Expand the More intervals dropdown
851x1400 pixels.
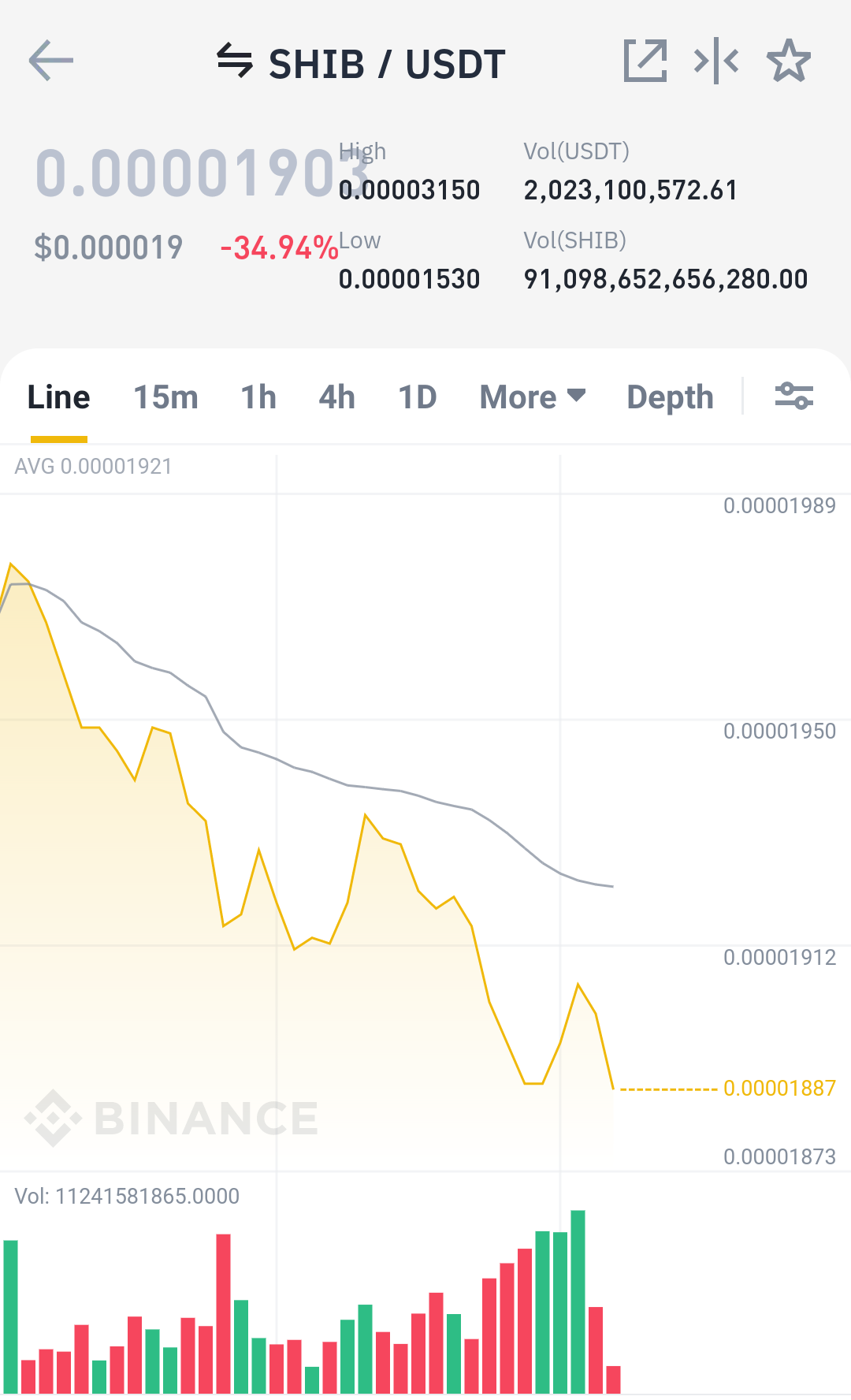click(532, 397)
